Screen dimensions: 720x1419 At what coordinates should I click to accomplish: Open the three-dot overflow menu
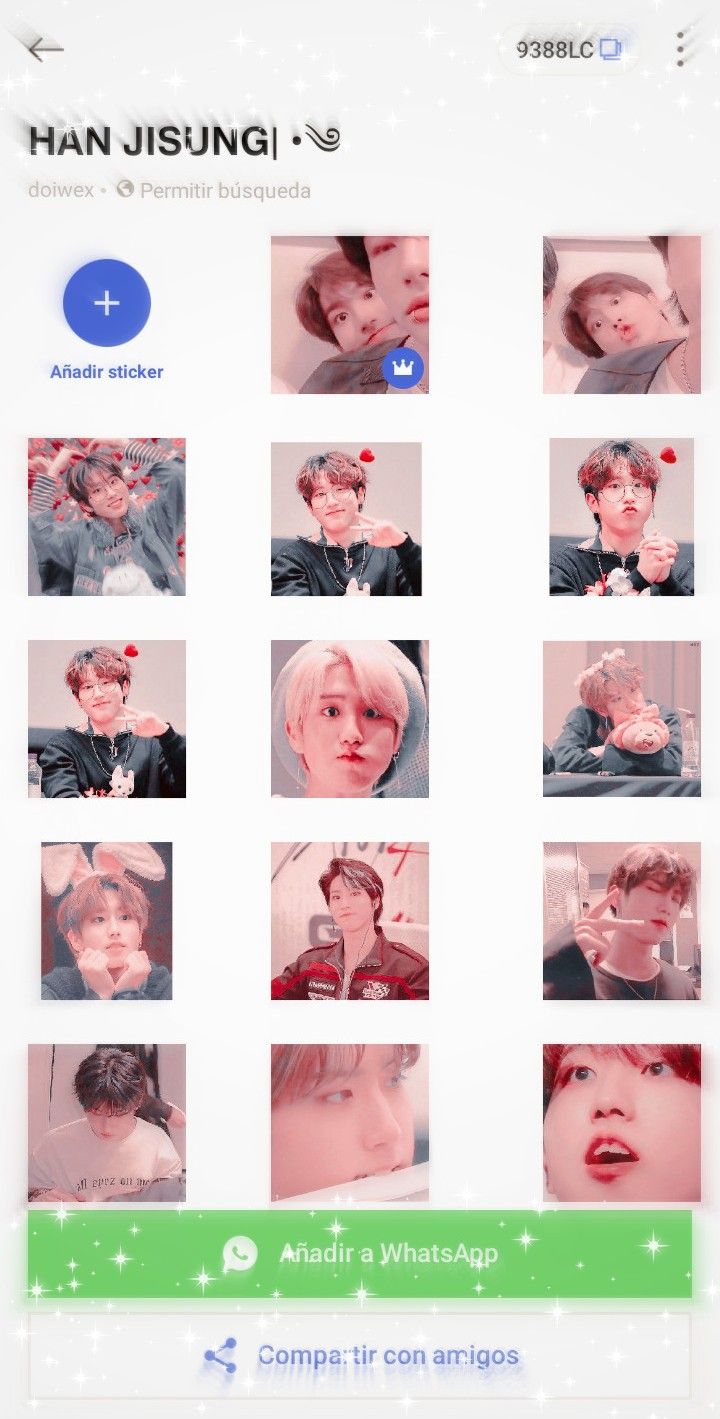click(680, 49)
